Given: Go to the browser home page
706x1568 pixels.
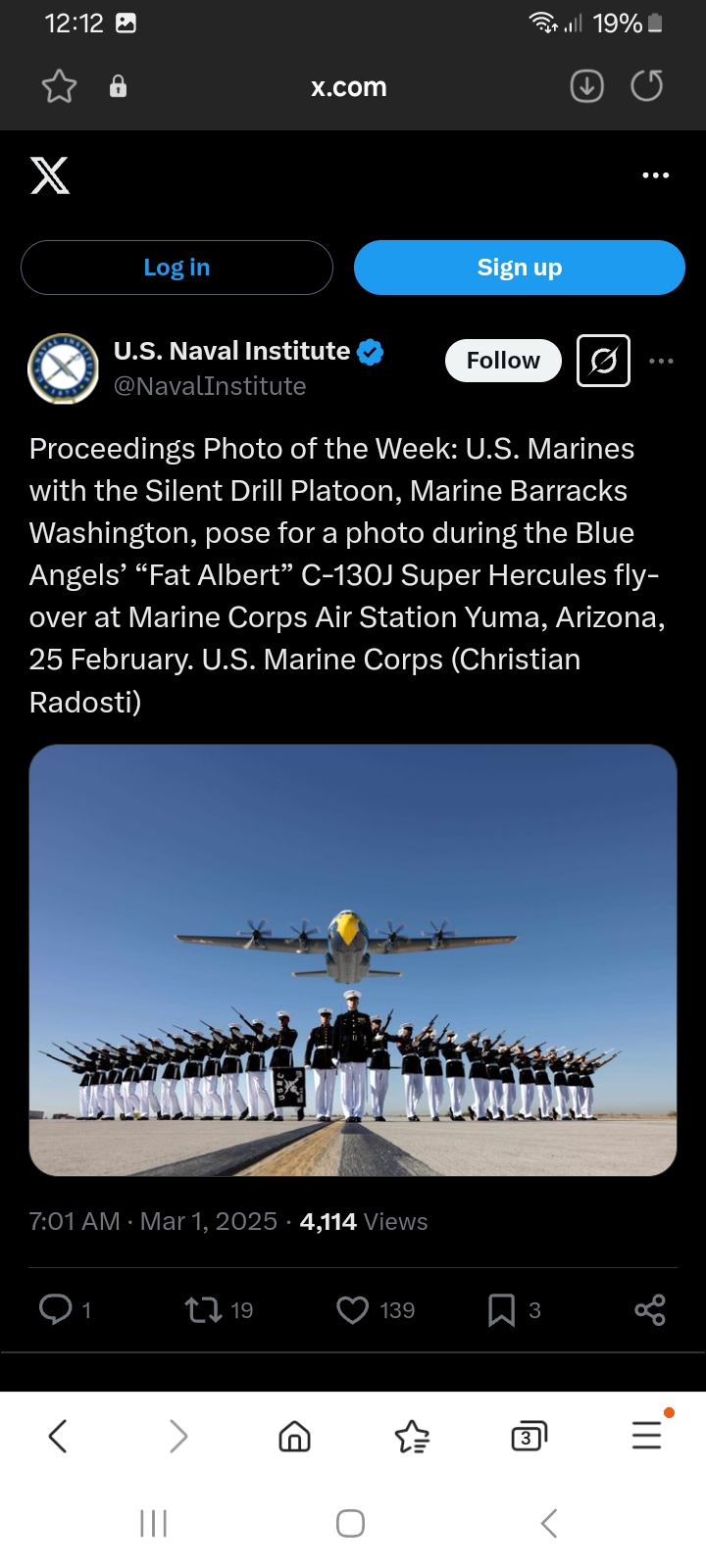Looking at the screenshot, I should [x=294, y=1437].
